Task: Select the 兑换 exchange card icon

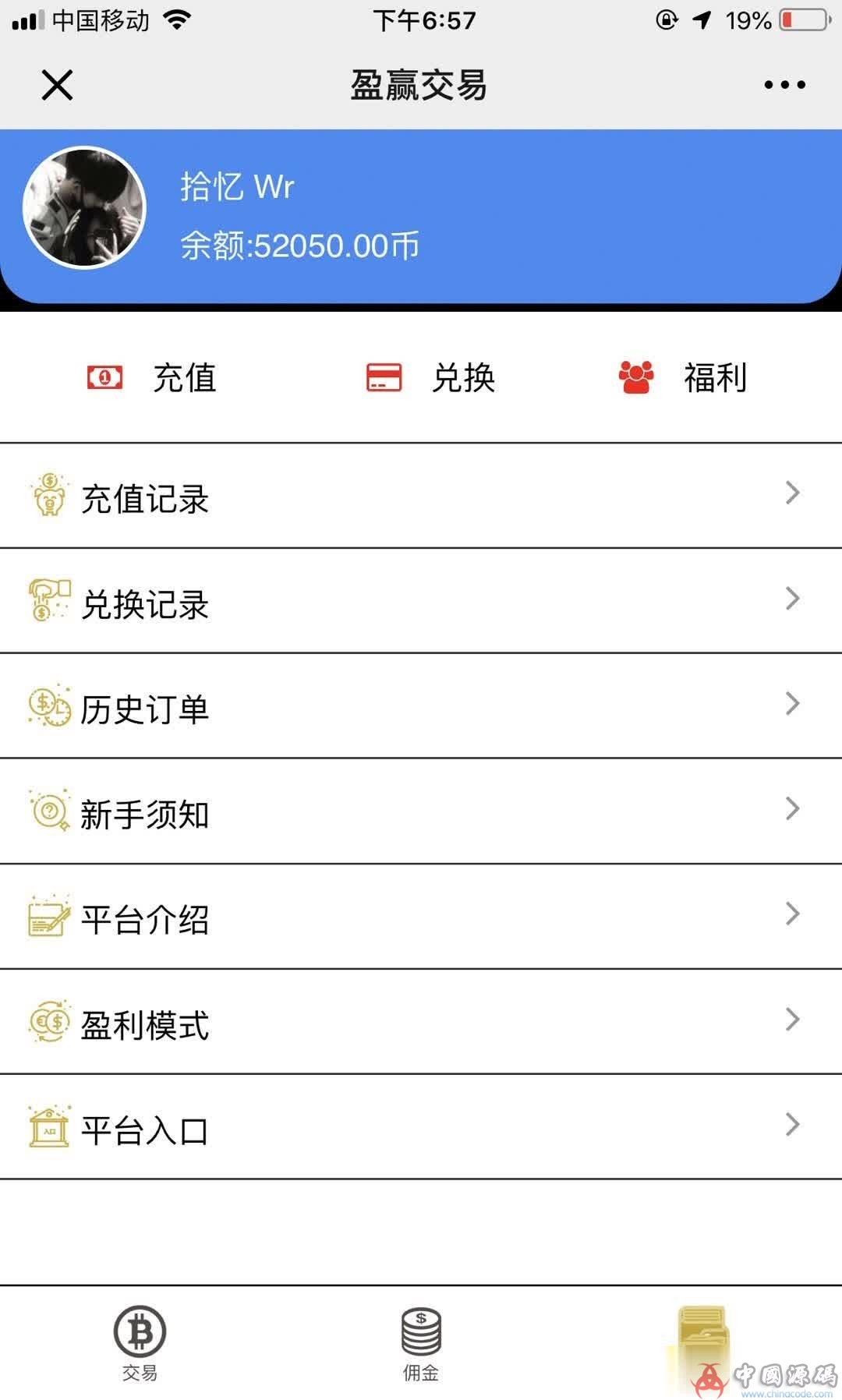Action: point(382,379)
